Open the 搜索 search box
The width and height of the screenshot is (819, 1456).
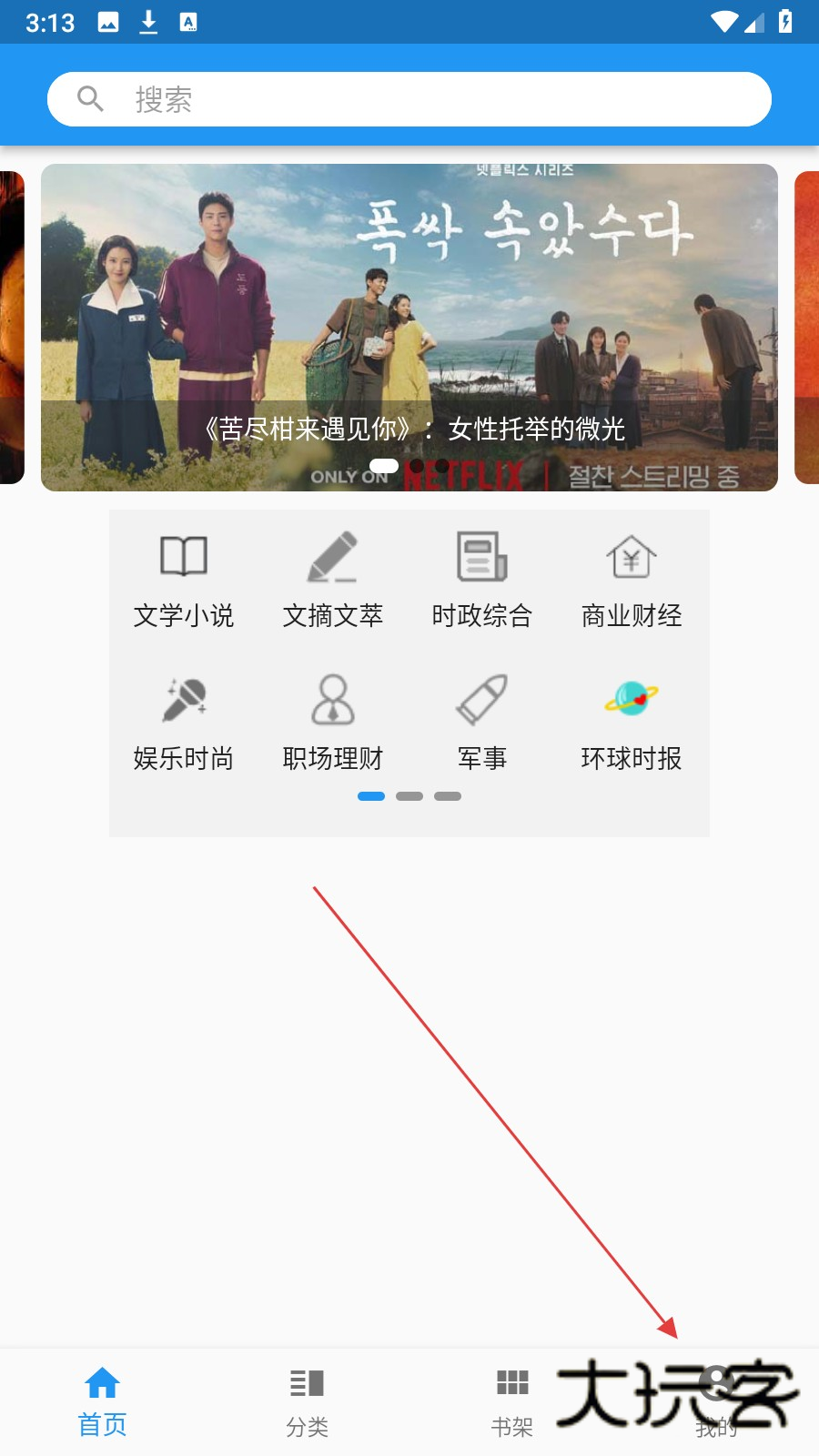[x=409, y=99]
